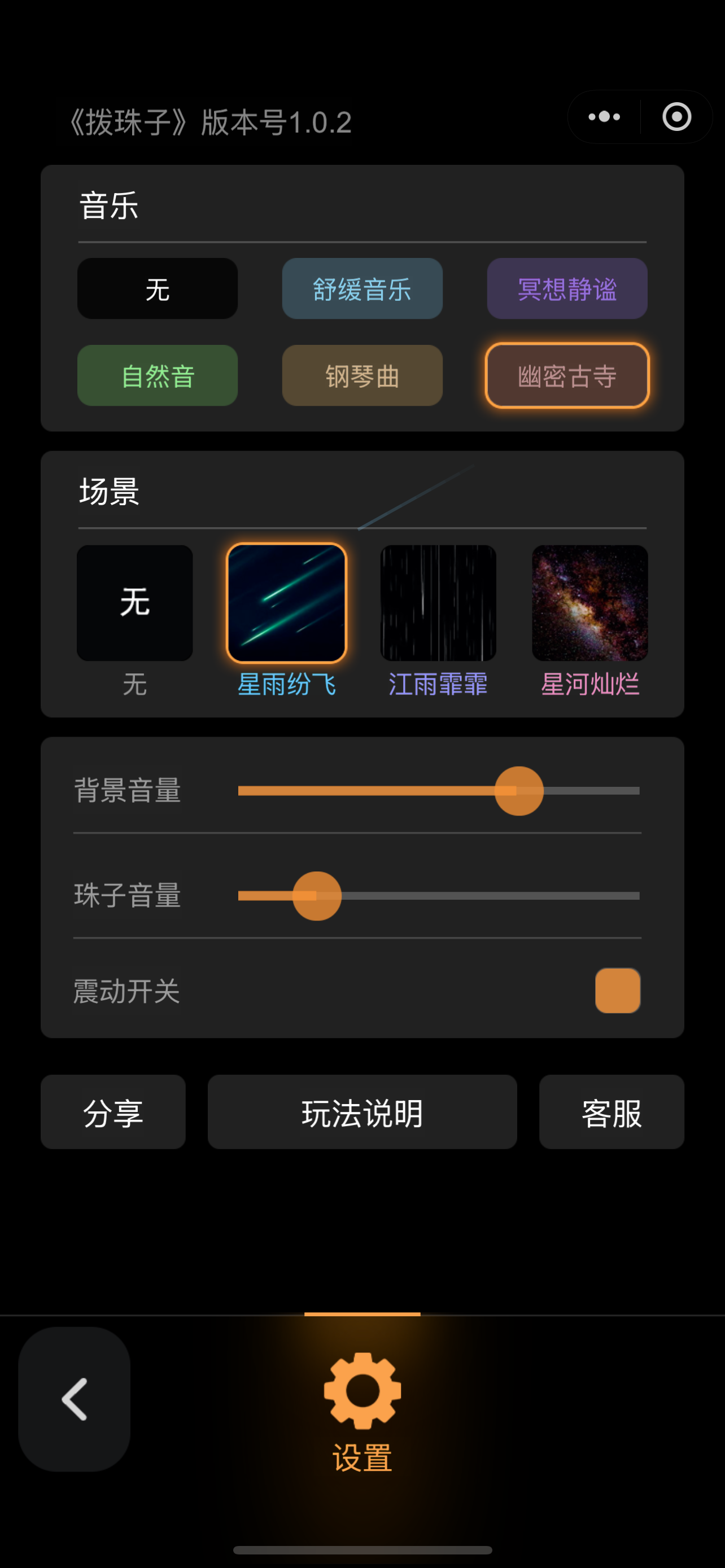Image resolution: width=725 pixels, height=1568 pixels.
Task: Tap the 珠子音量 slider track
Action: pyautogui.click(x=438, y=895)
